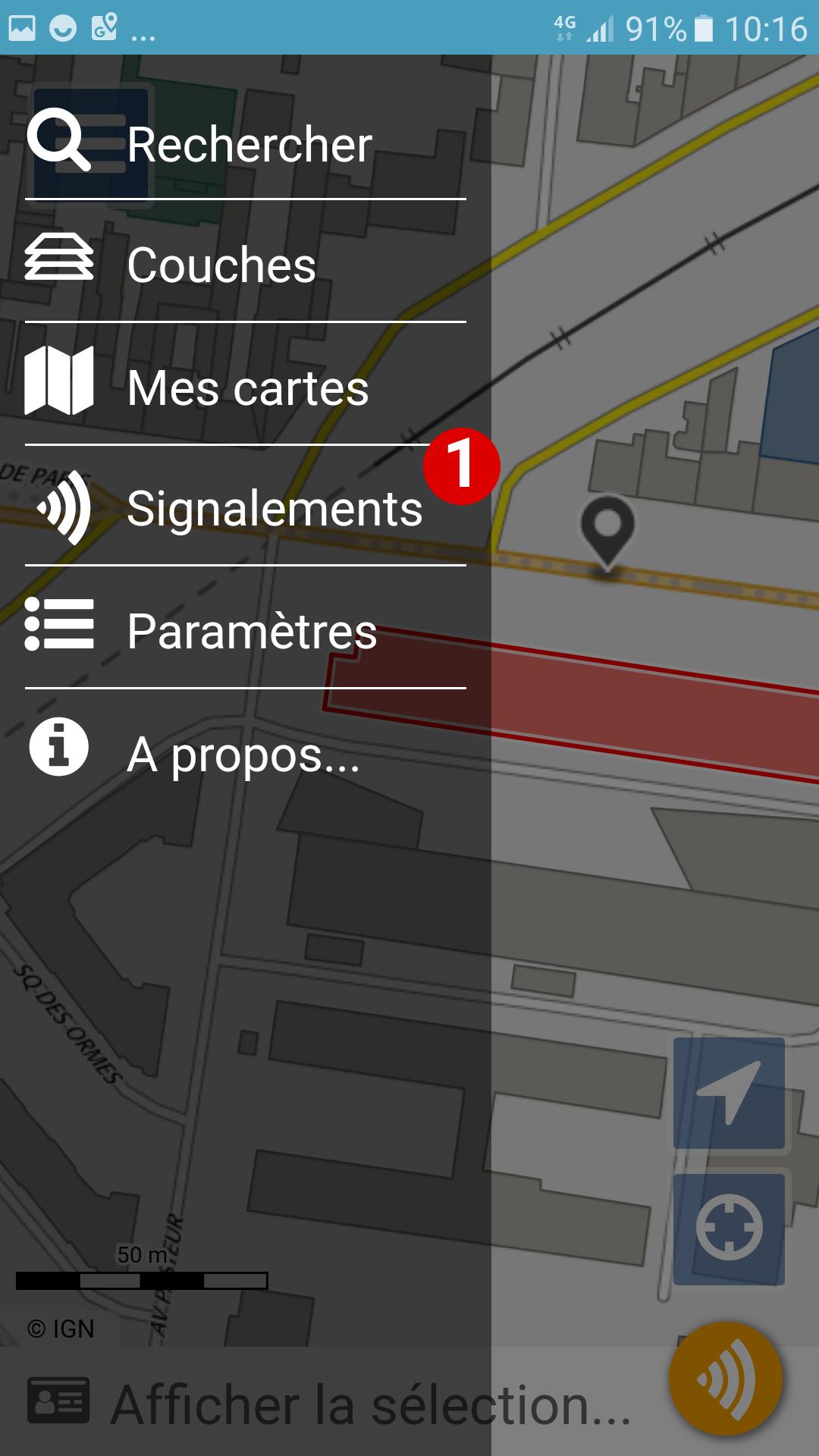Tap Afficher la sélection... bar
The image size is (819, 1456).
[330, 1403]
